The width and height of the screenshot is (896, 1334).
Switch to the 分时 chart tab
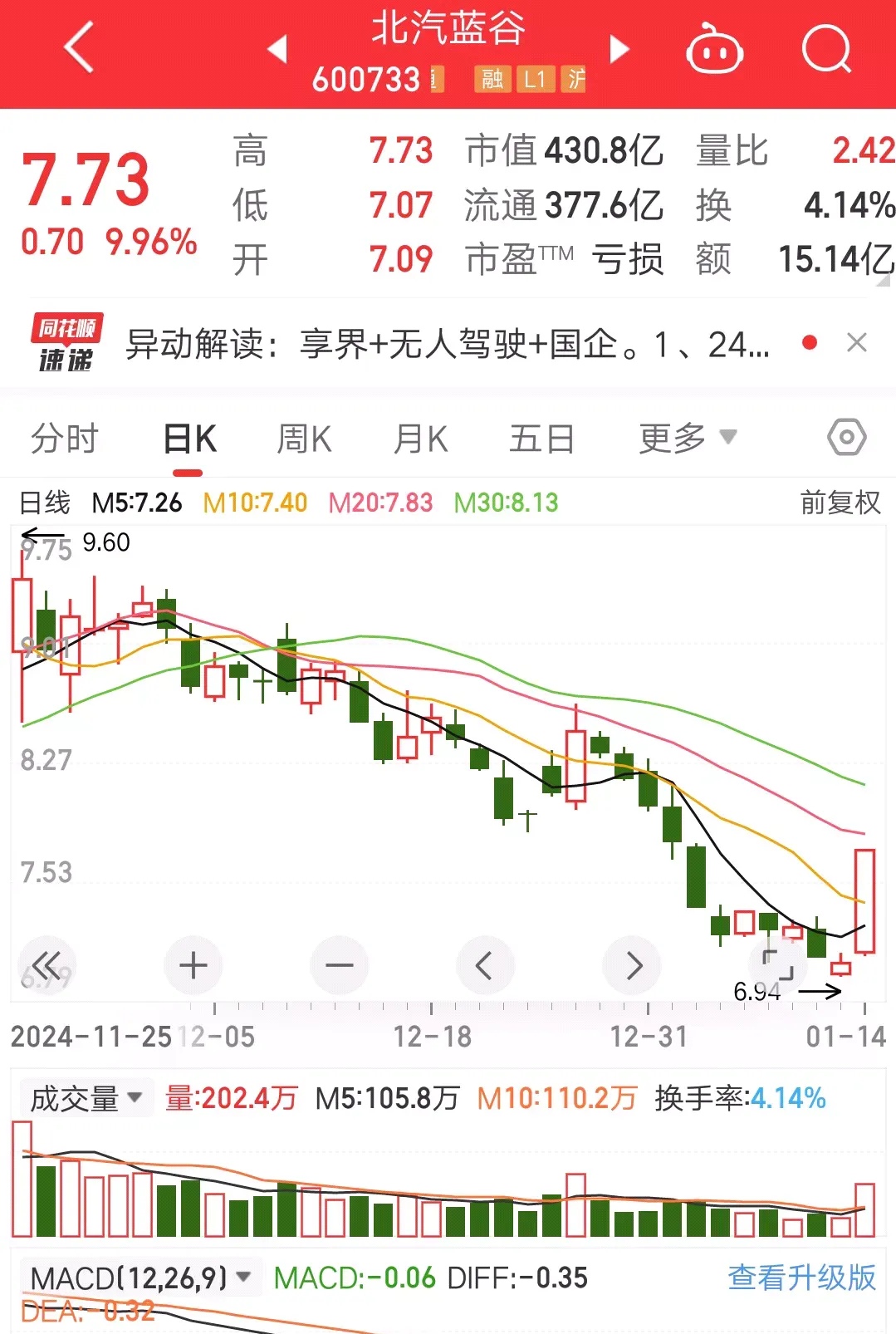64,438
